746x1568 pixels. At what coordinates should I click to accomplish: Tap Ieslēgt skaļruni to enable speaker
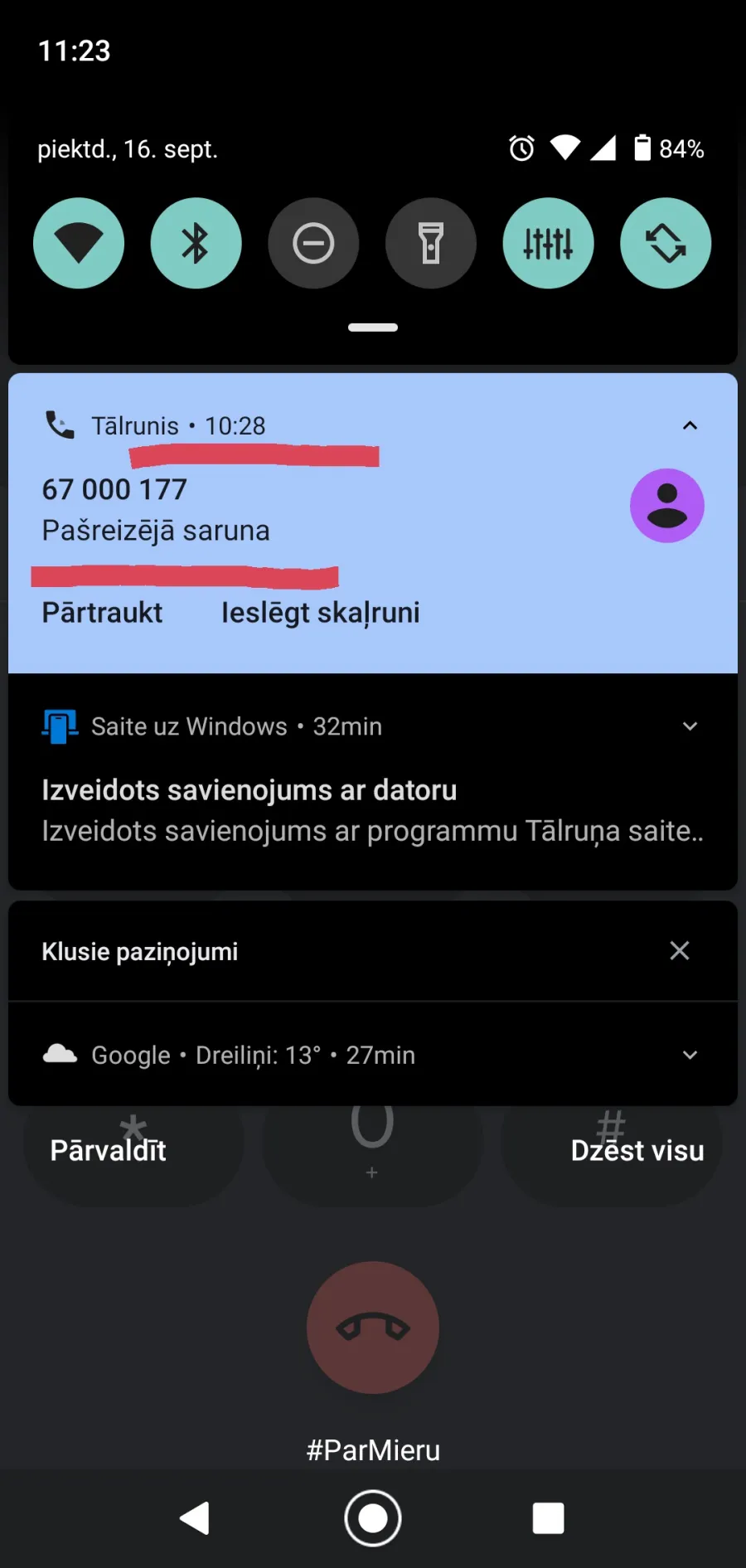click(x=320, y=613)
